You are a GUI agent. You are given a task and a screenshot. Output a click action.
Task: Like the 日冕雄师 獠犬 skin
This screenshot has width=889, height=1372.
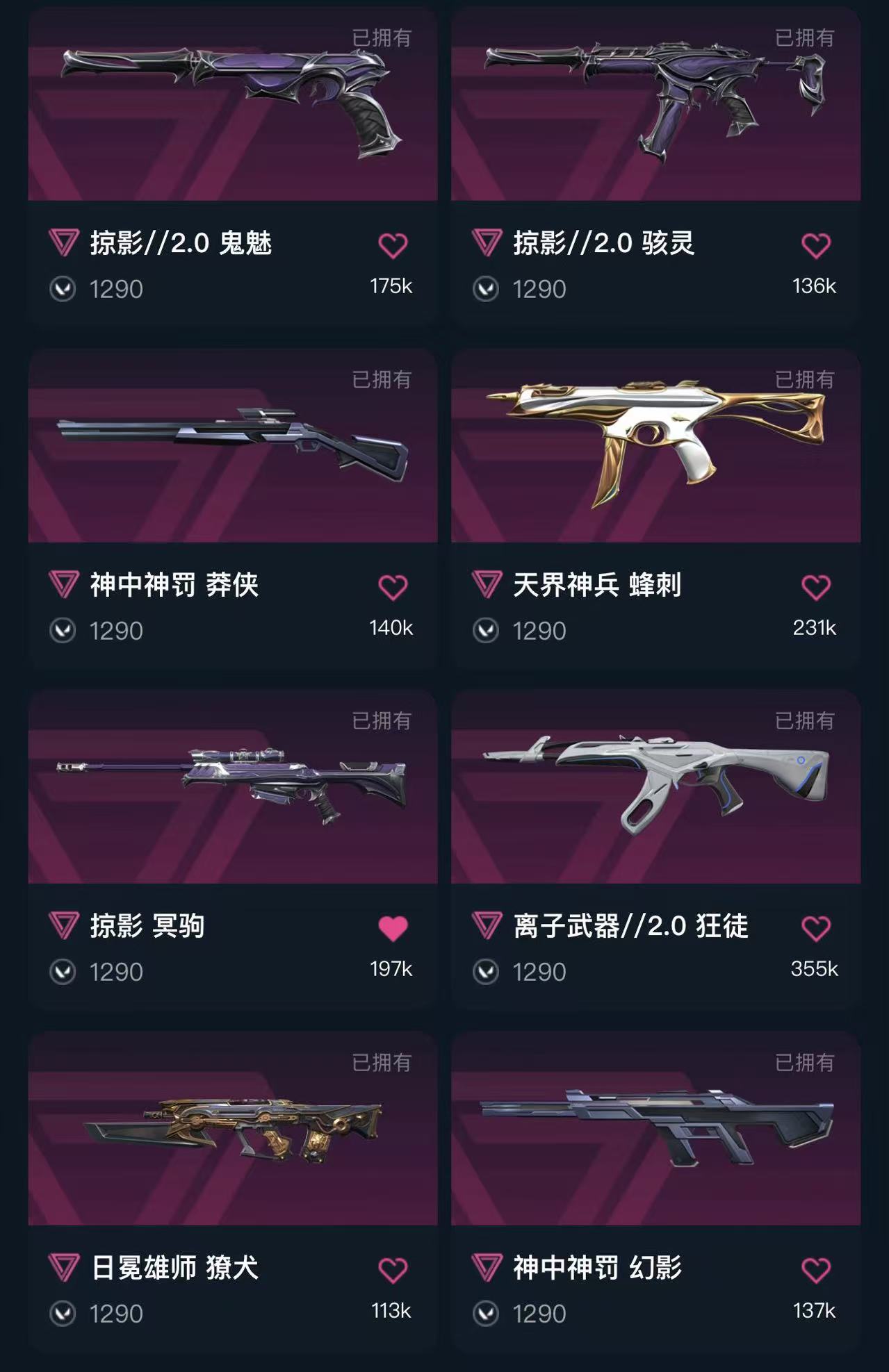coord(393,1270)
